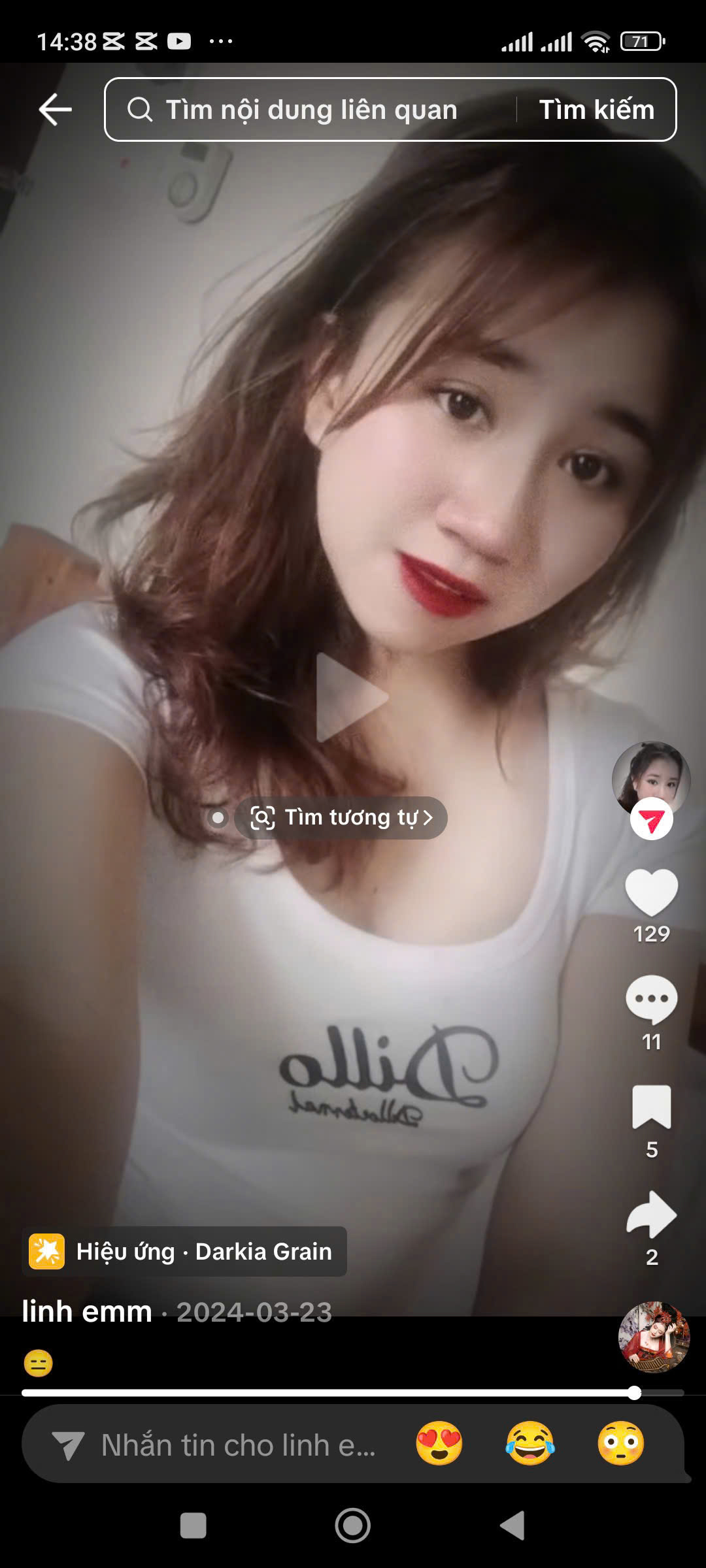
Task: Seek on the video progress bar
Action: (353, 1393)
